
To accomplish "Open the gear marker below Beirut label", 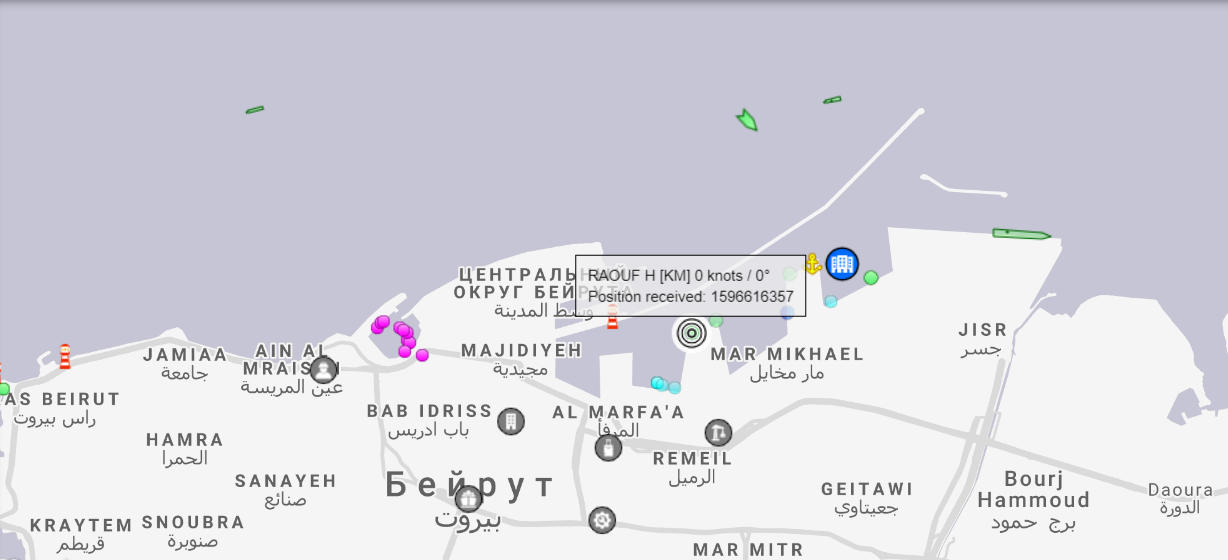I will 601,520.
